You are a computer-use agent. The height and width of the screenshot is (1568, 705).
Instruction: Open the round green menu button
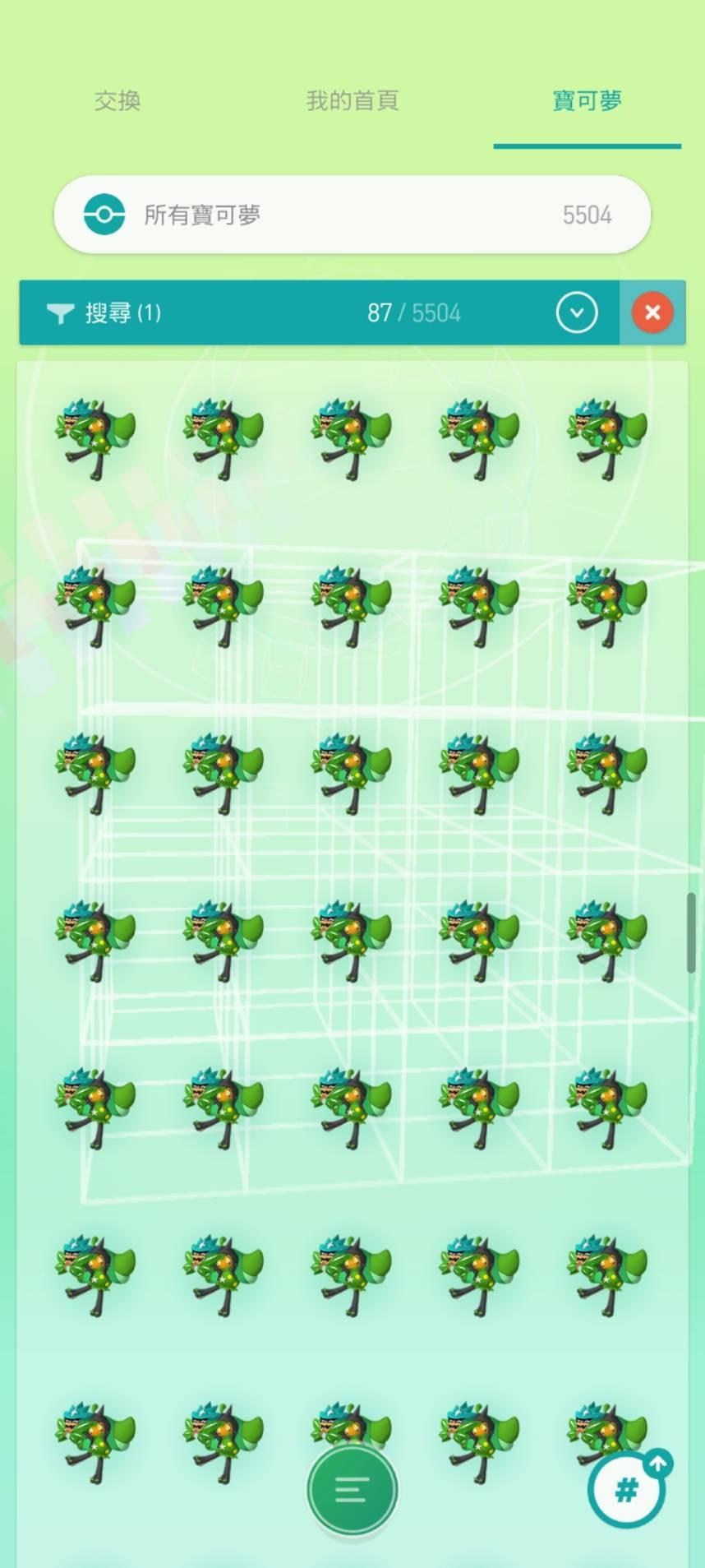pos(352,1490)
